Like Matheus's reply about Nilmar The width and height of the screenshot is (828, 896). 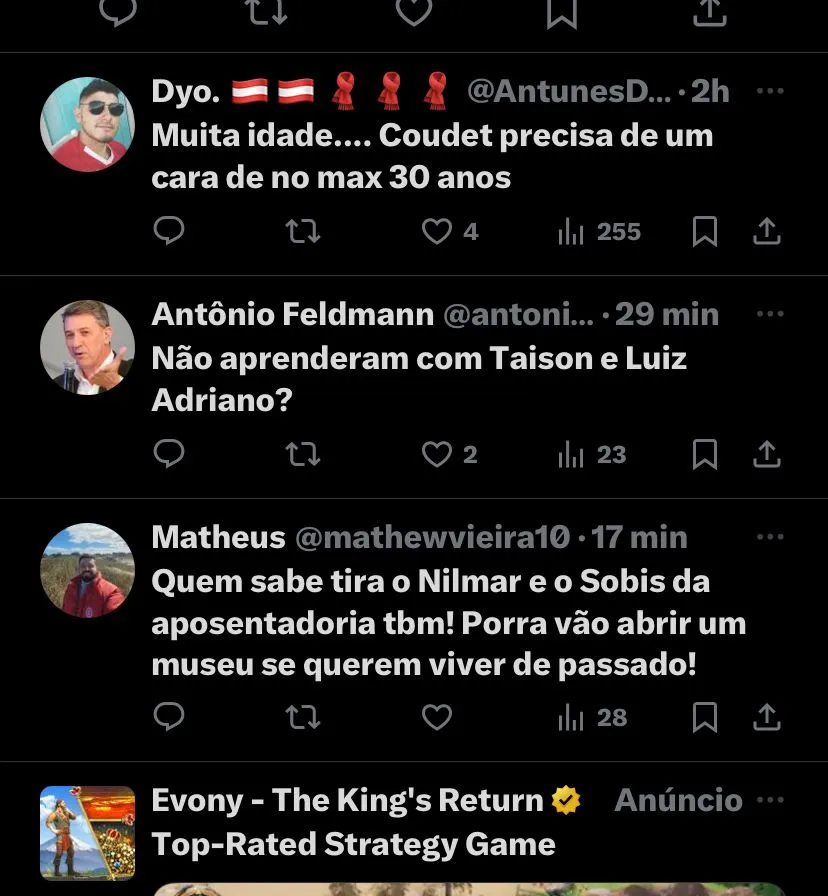point(437,717)
